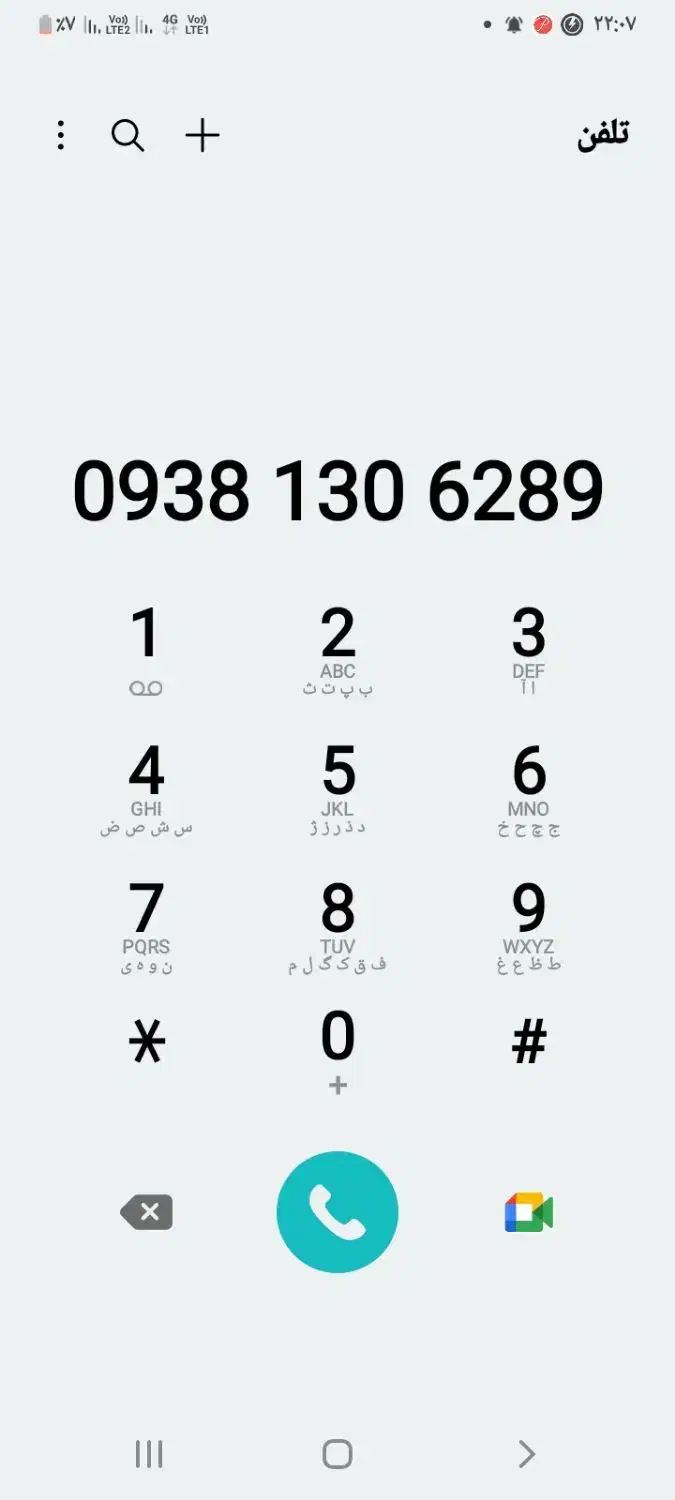
Task: Open the search magnifier icon
Action: tap(128, 135)
